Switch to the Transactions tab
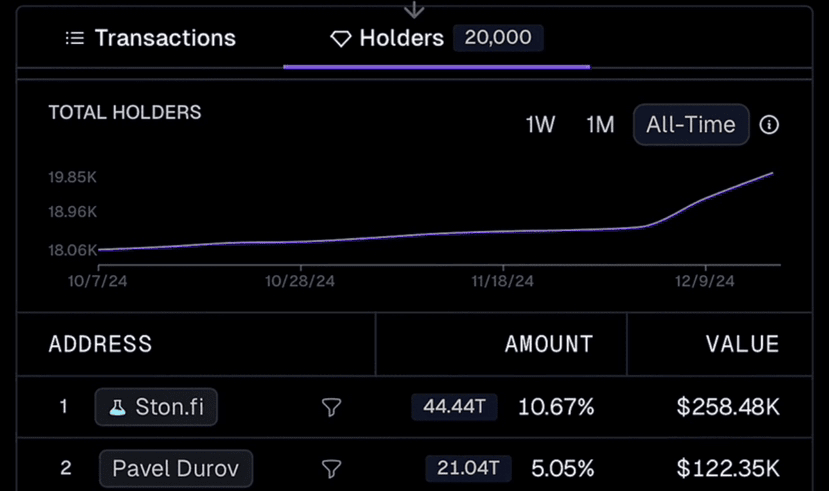This screenshot has width=829, height=491. tap(151, 39)
